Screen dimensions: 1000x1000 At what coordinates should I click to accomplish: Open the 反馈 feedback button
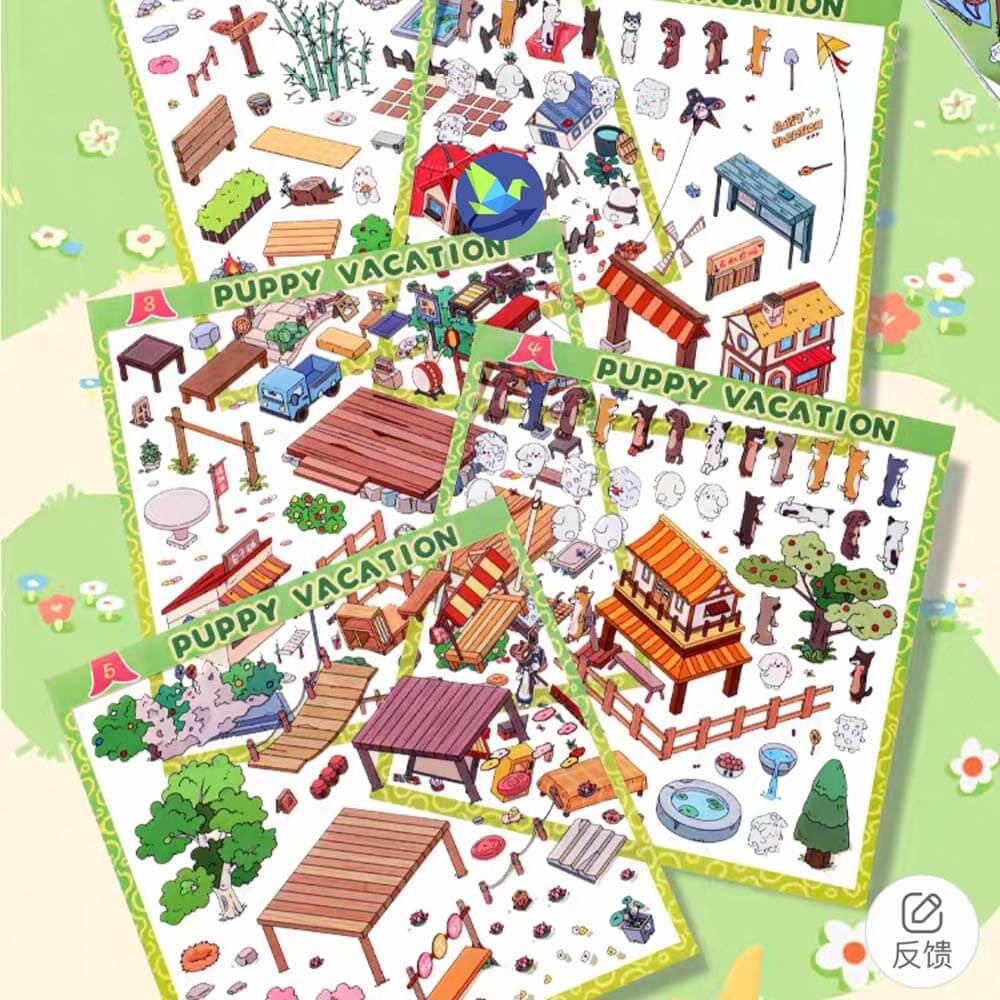[921, 930]
